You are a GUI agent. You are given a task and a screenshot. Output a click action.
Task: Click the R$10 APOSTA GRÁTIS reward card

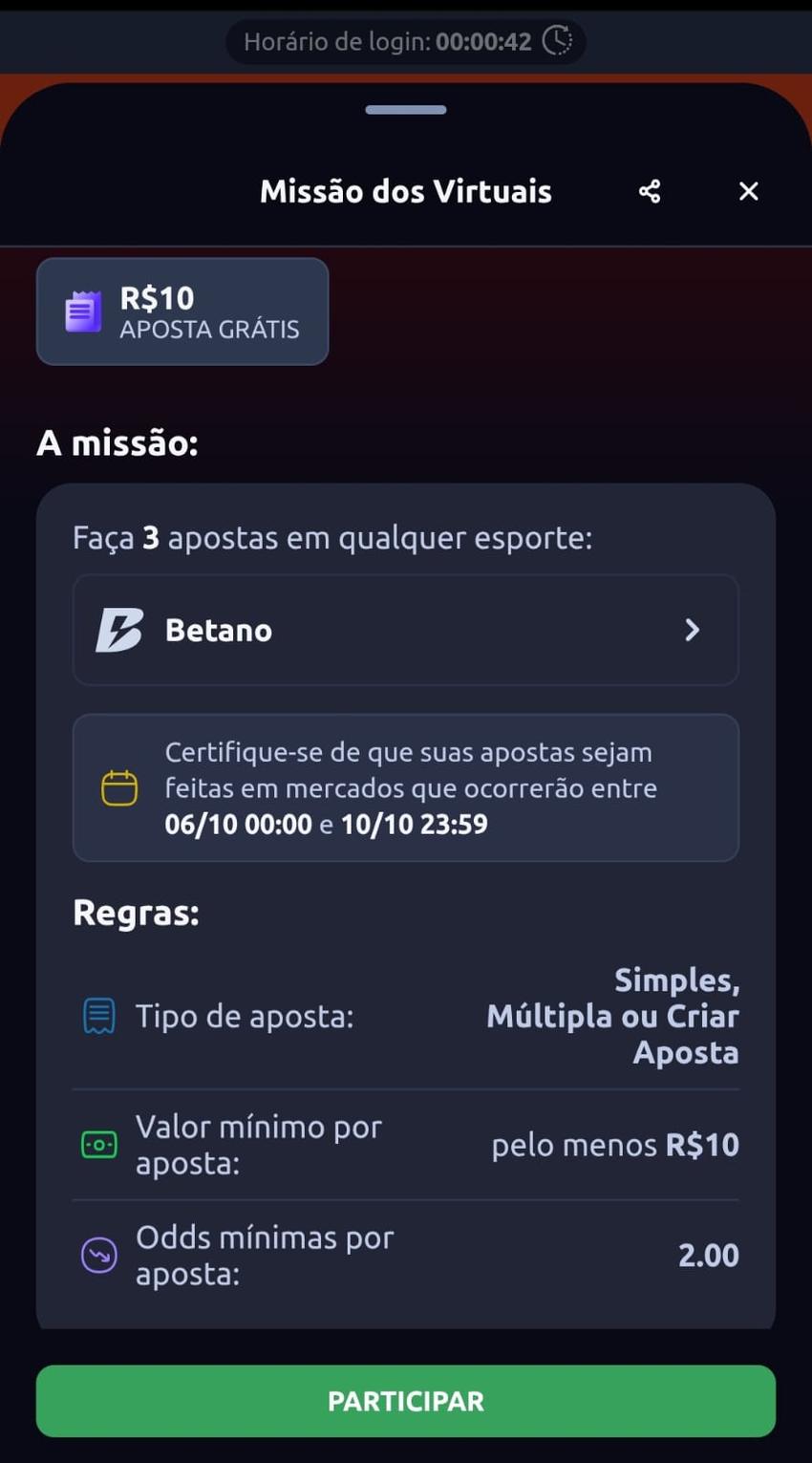tap(182, 311)
